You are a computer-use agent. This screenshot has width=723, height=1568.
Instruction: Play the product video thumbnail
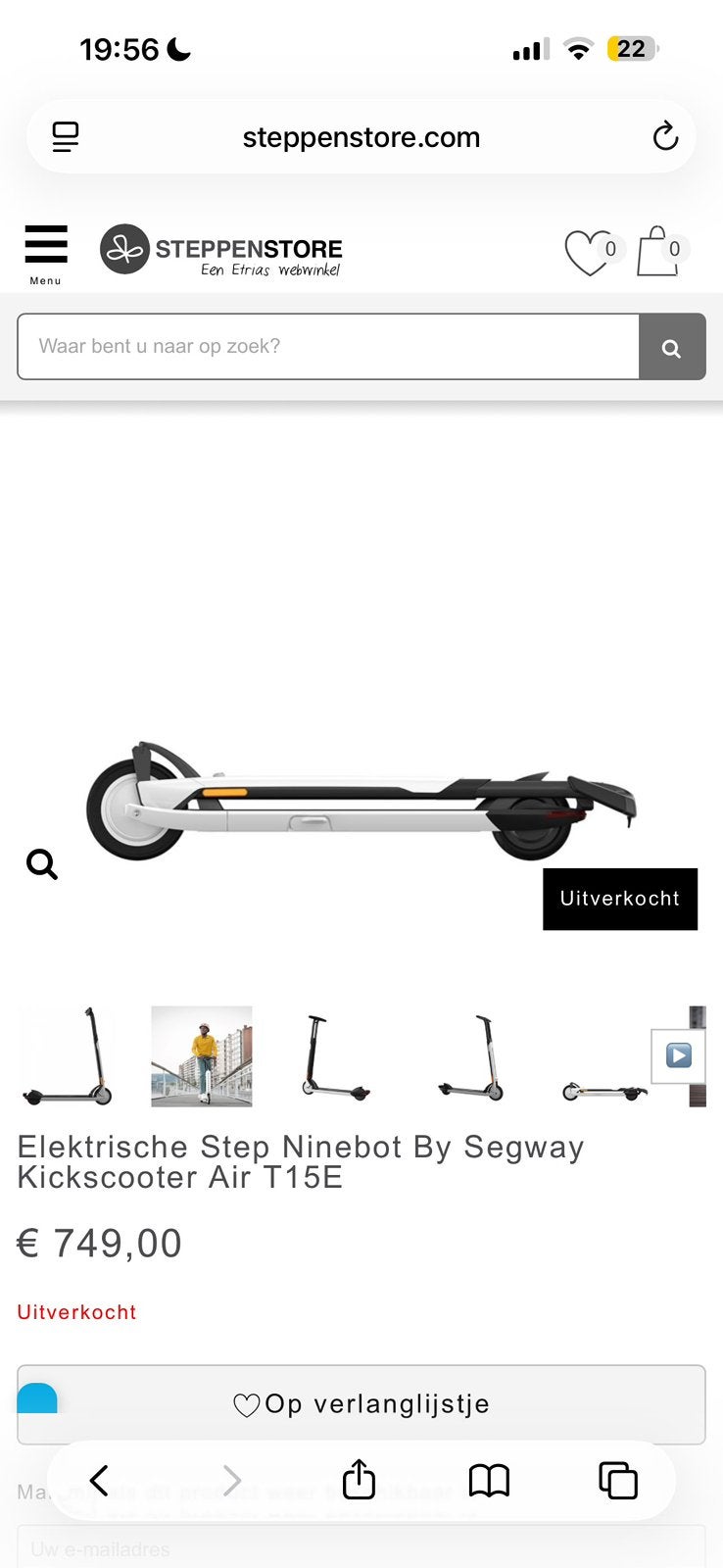679,1055
